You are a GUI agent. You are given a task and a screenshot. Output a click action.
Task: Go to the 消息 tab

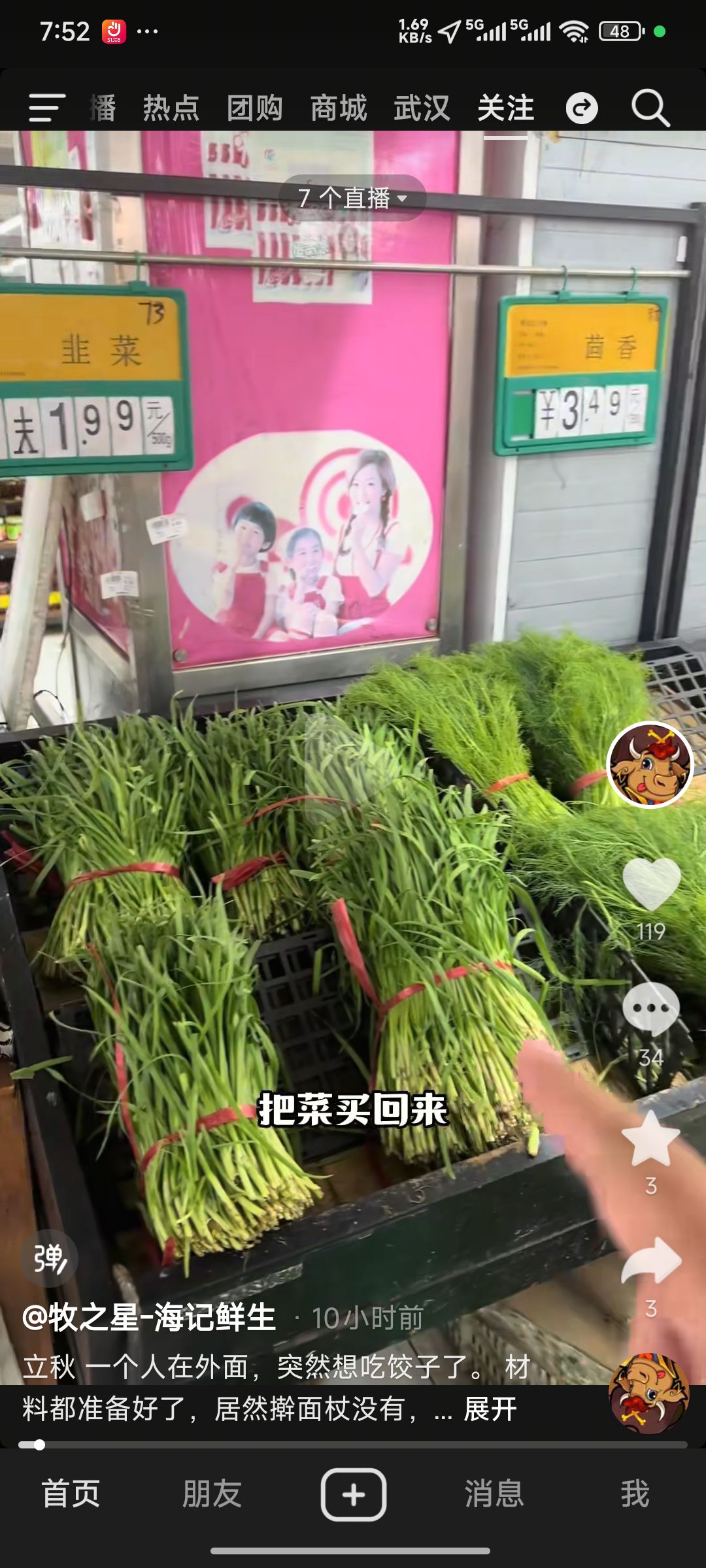(x=494, y=1494)
